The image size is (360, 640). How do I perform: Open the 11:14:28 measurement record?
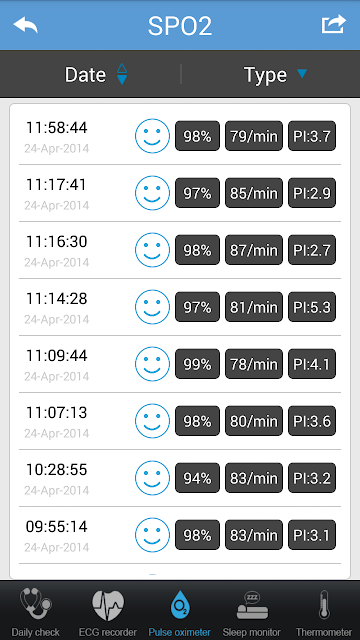pyautogui.click(x=180, y=307)
